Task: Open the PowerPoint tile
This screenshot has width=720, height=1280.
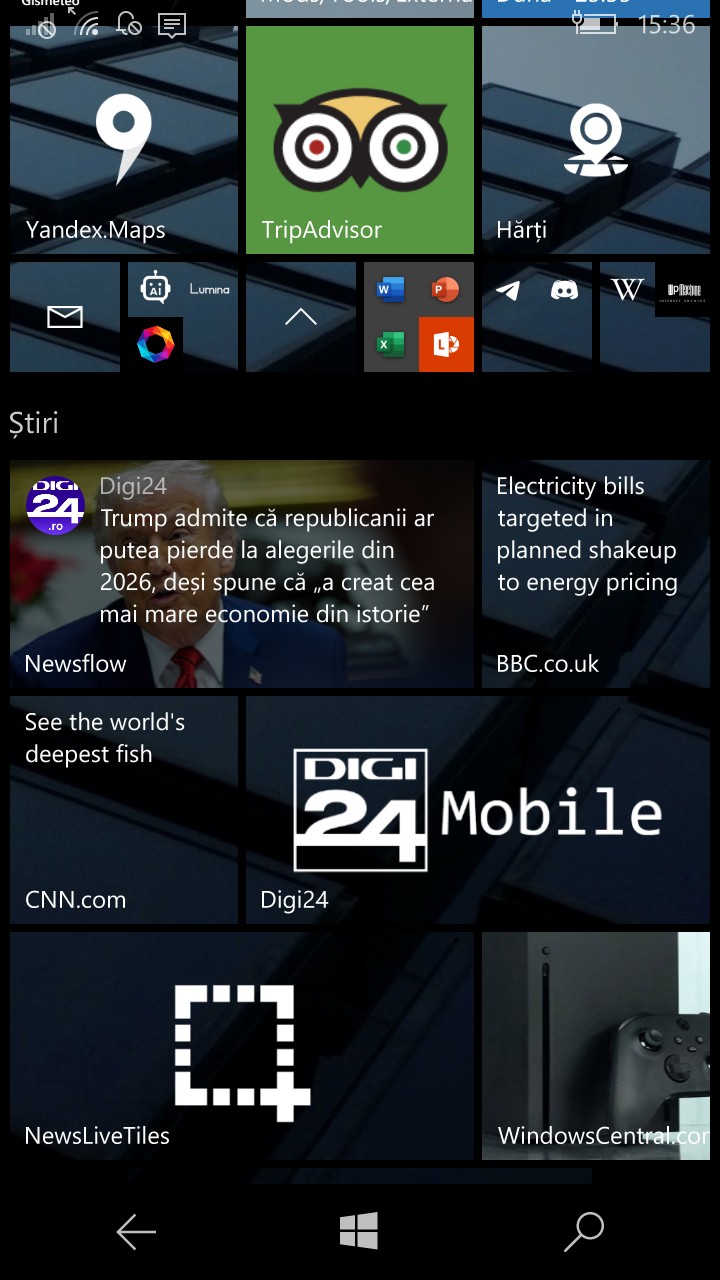Action: point(446,290)
